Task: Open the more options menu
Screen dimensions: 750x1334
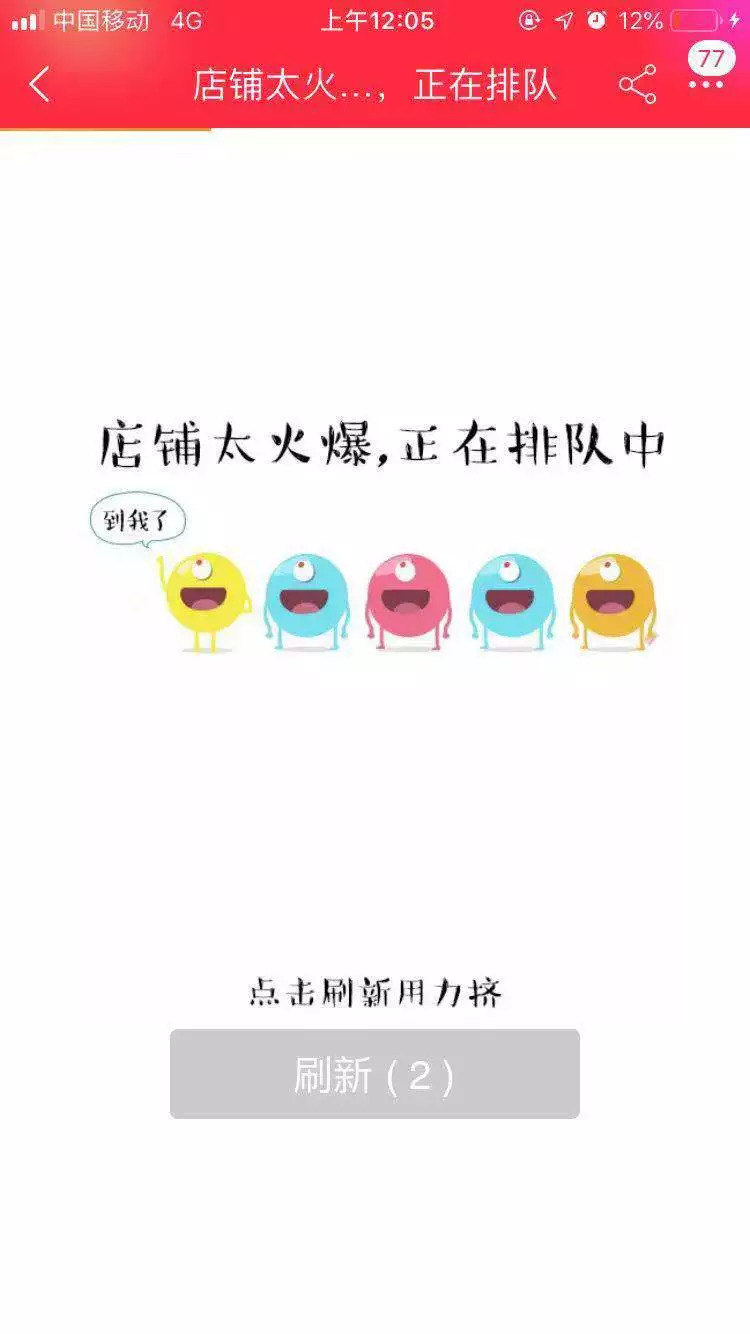Action: 706,85
